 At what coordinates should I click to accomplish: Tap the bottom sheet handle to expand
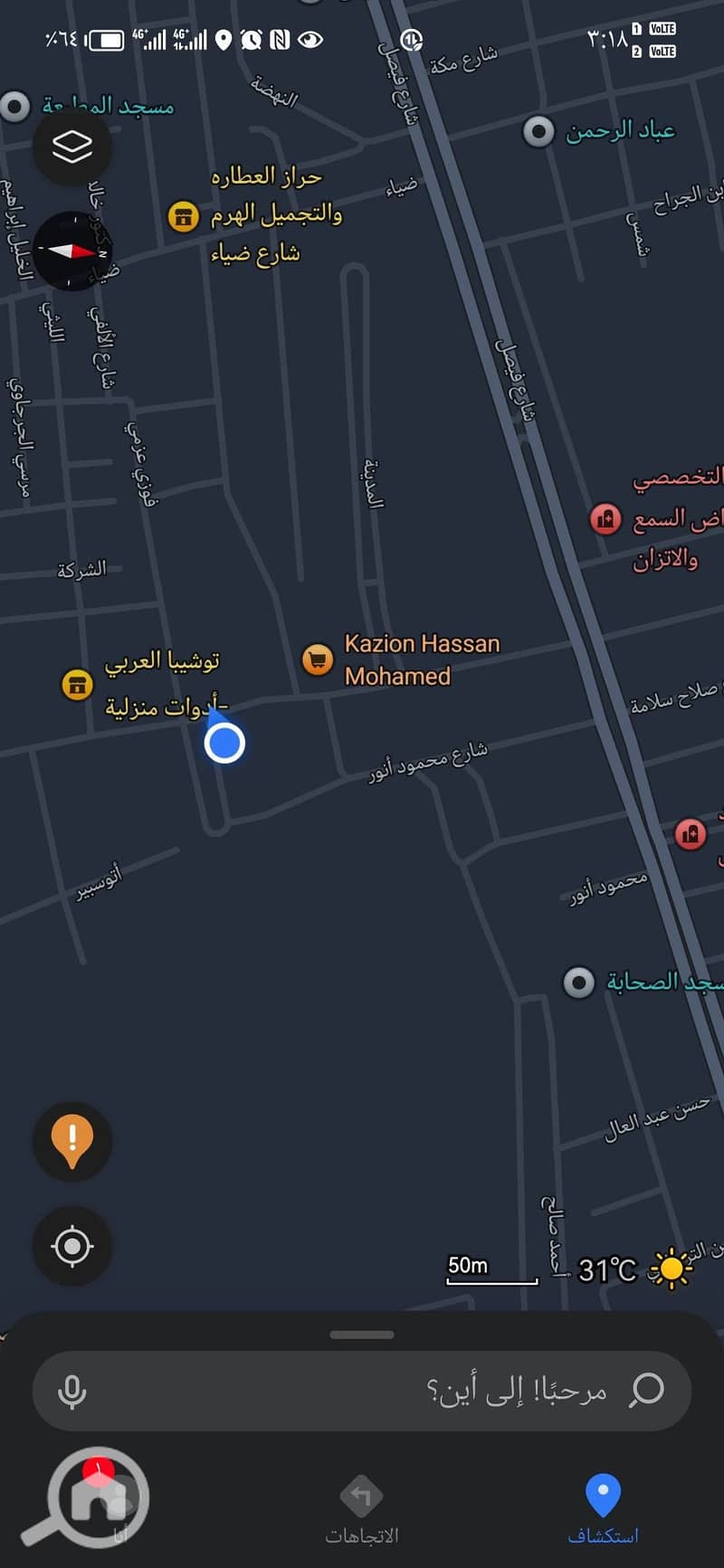(x=362, y=1334)
